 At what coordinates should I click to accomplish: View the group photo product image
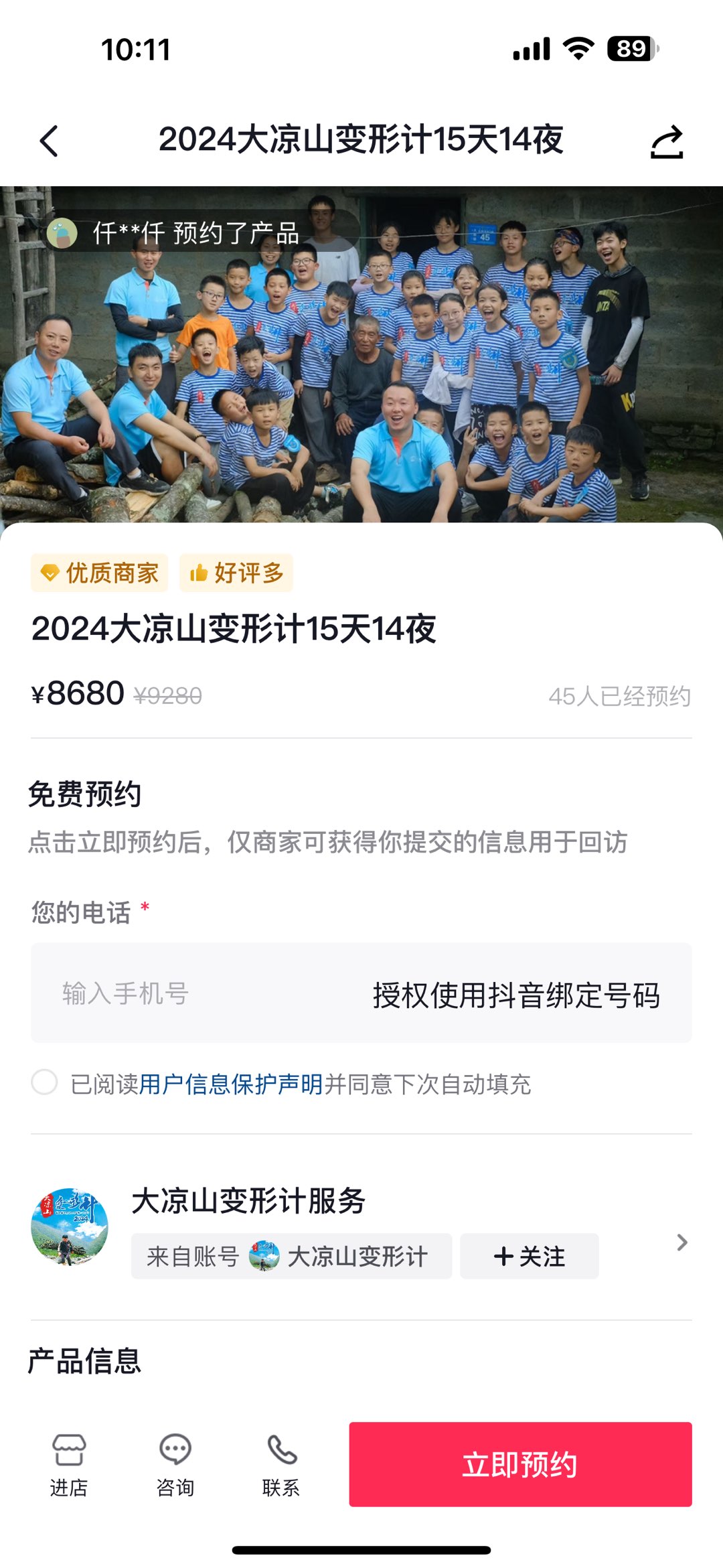tap(361, 375)
